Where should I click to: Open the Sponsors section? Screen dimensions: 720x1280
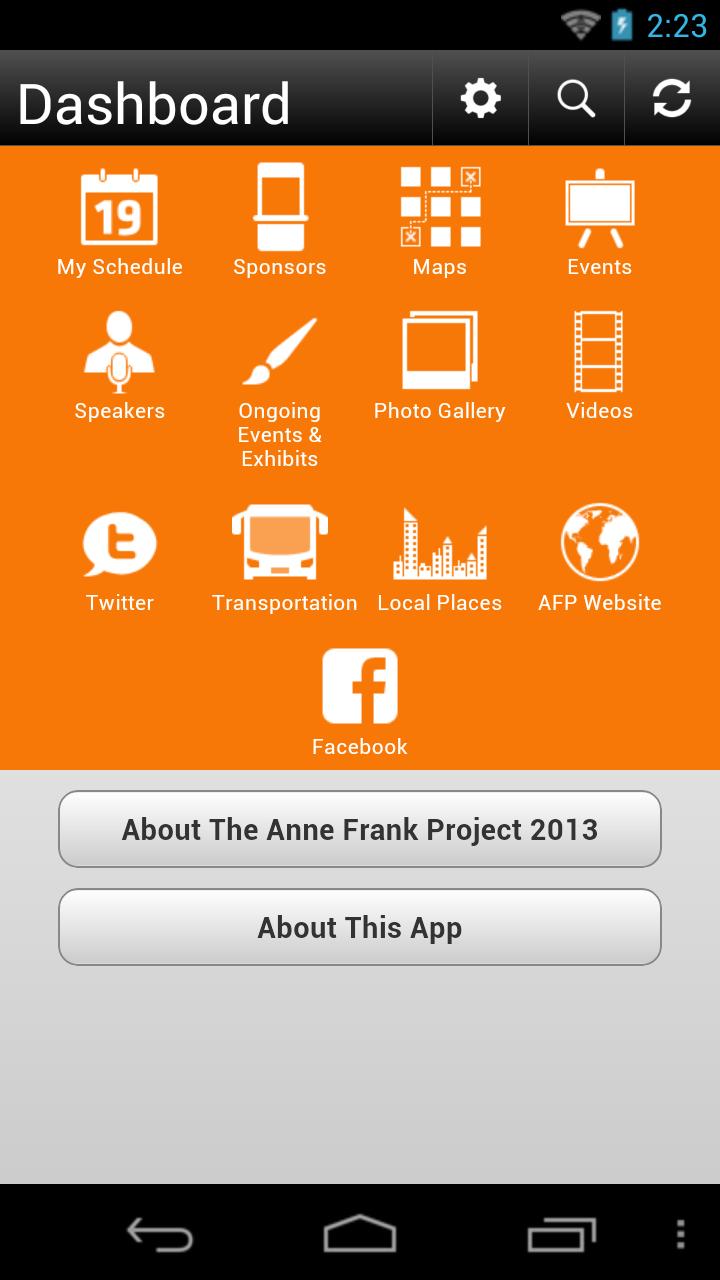coord(279,207)
